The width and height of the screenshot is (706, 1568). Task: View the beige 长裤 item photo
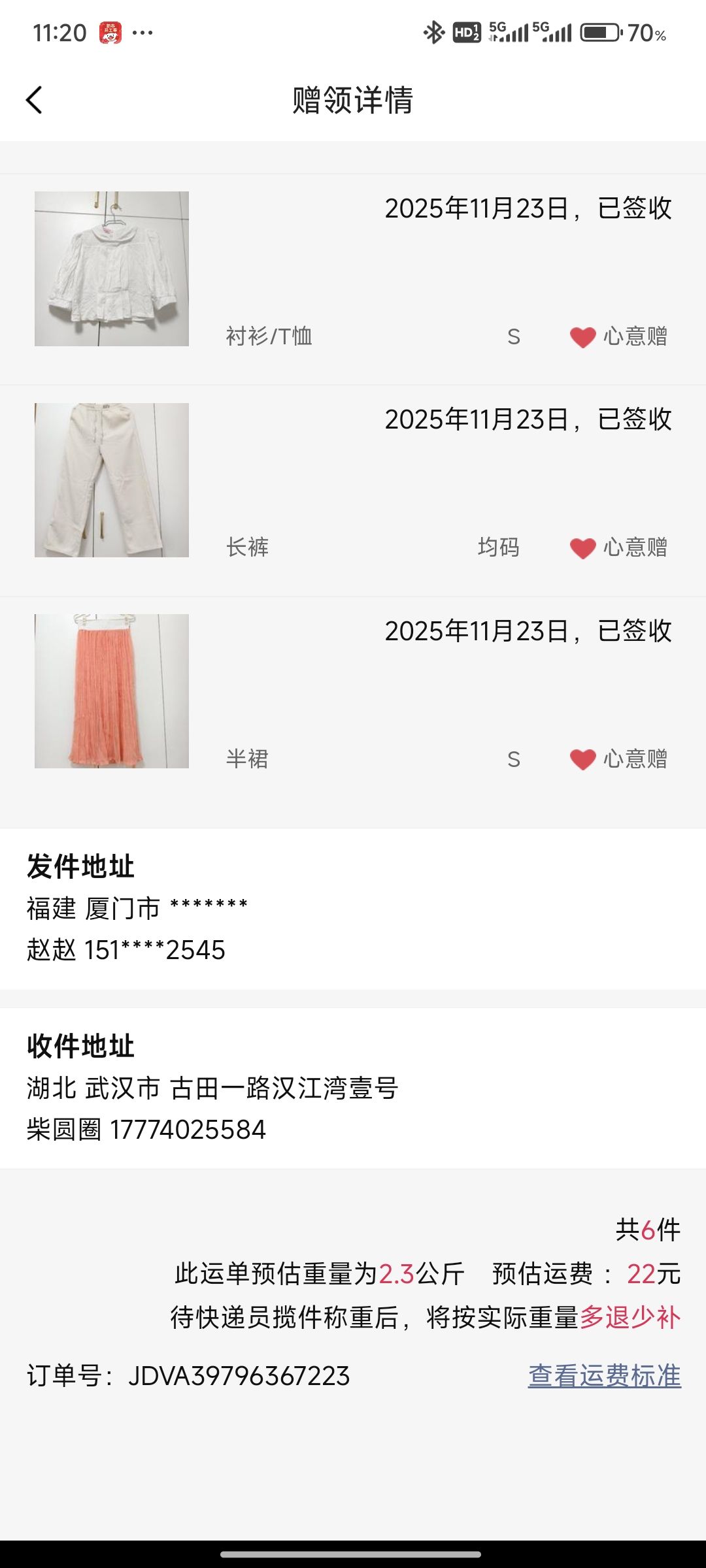click(112, 480)
